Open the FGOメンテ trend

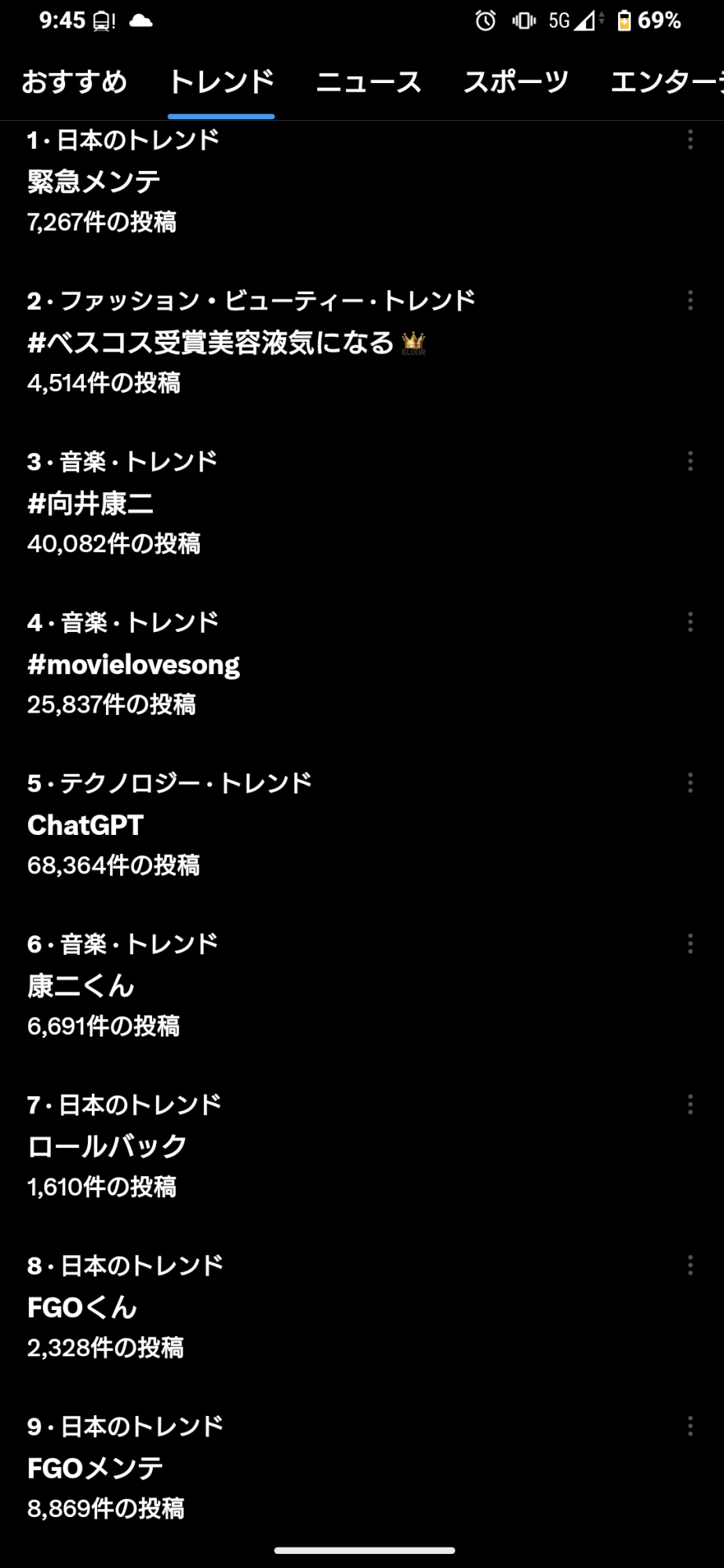coord(95,1468)
